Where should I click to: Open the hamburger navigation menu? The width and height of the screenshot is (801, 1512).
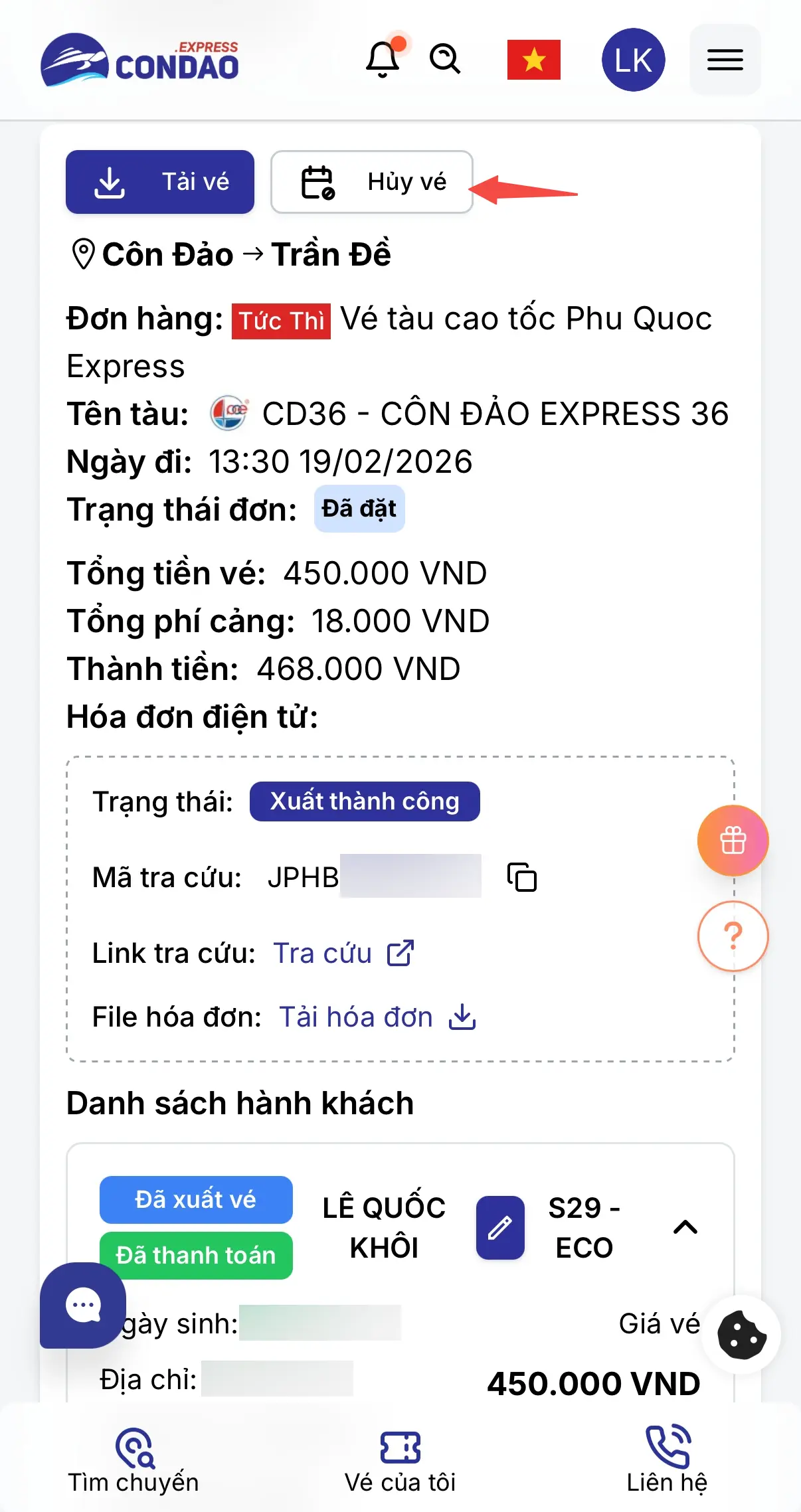[725, 59]
